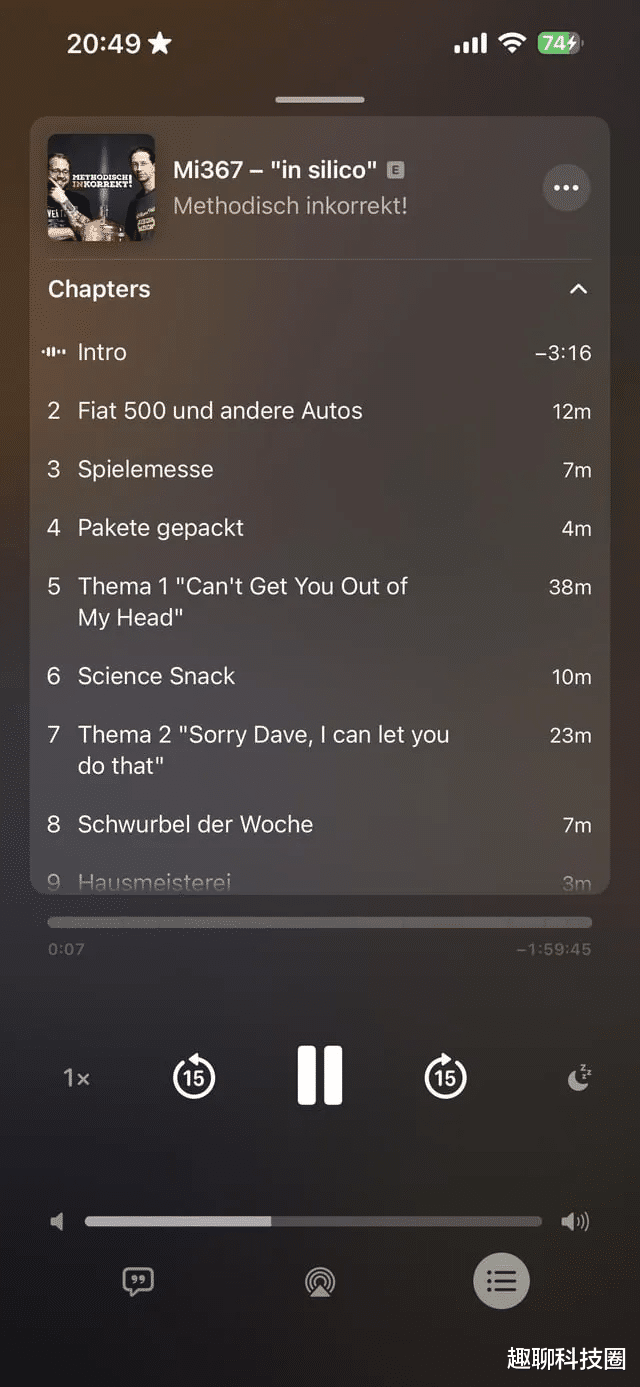Viewport: 640px width, 1387px height.
Task: Rewind 15 seconds
Action: click(x=194, y=1077)
